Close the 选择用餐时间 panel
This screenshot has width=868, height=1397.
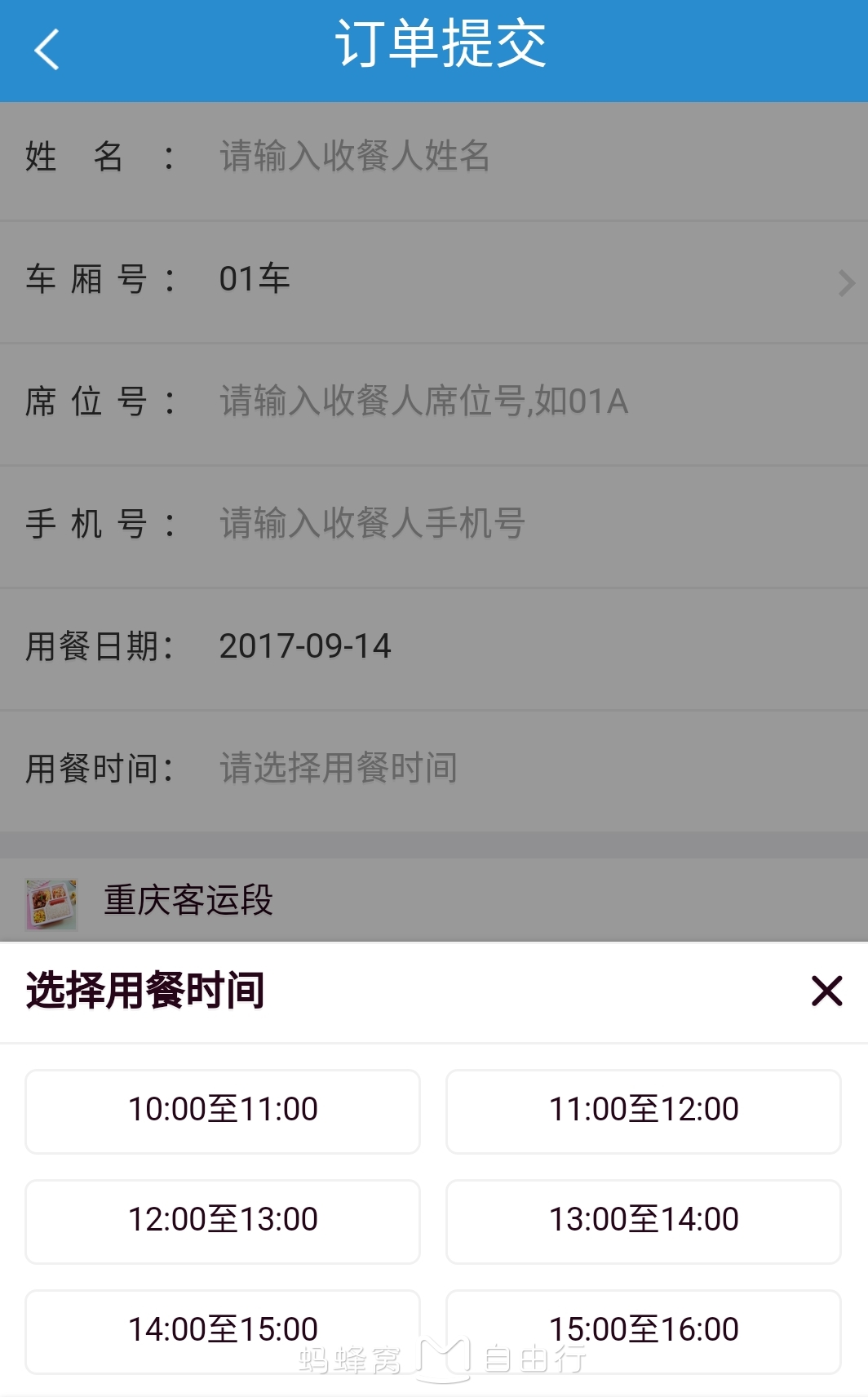[x=826, y=991]
